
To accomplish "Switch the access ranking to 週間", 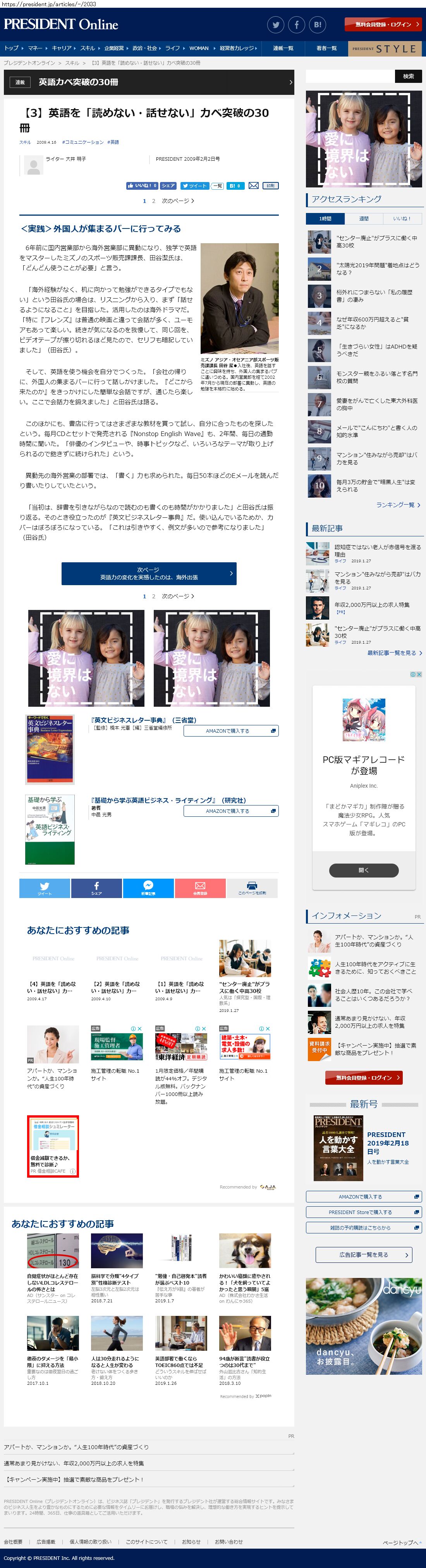I will coord(363,218).
